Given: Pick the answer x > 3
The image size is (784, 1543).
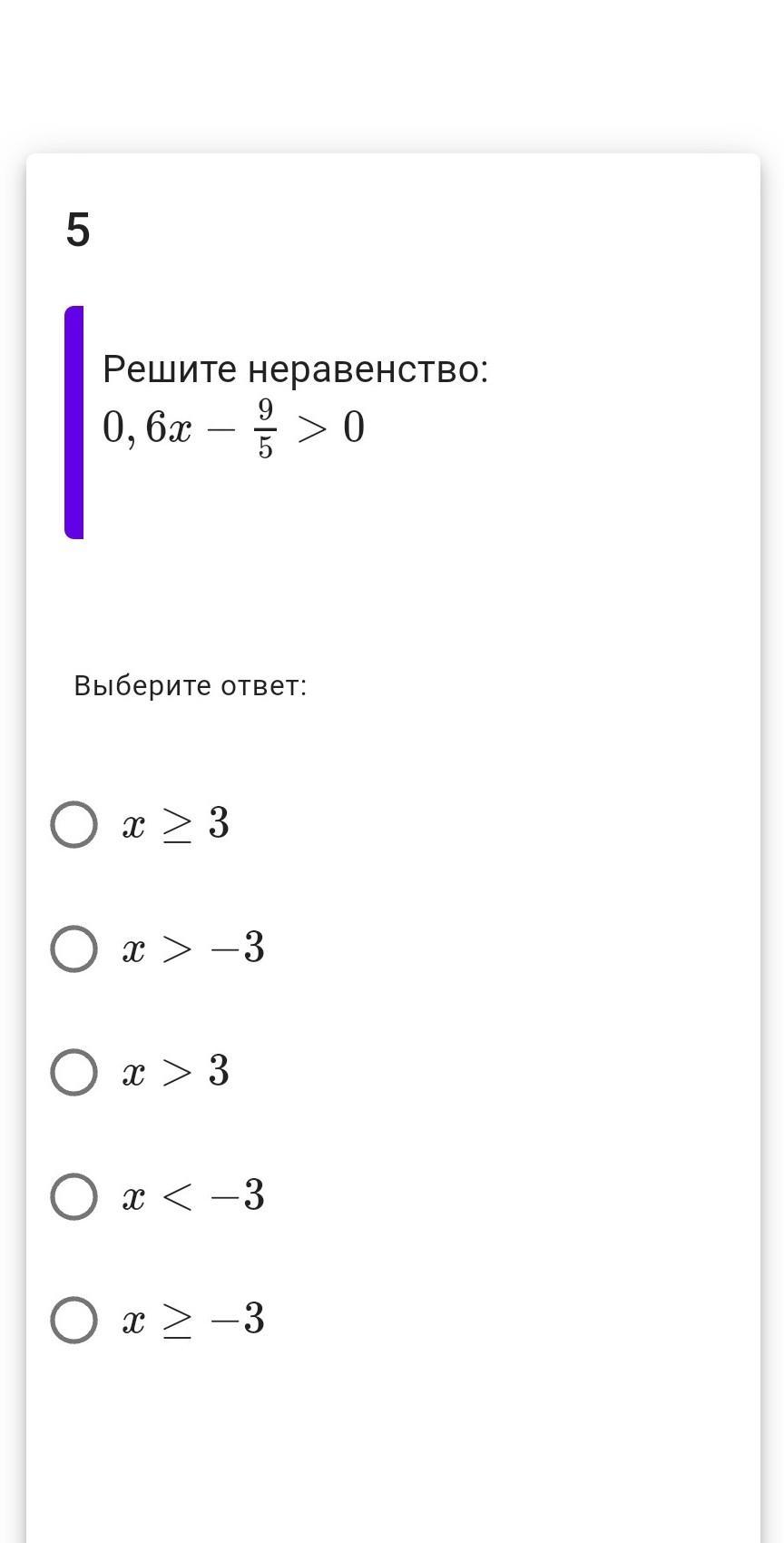Looking at the screenshot, I should pyautogui.click(x=73, y=1072).
